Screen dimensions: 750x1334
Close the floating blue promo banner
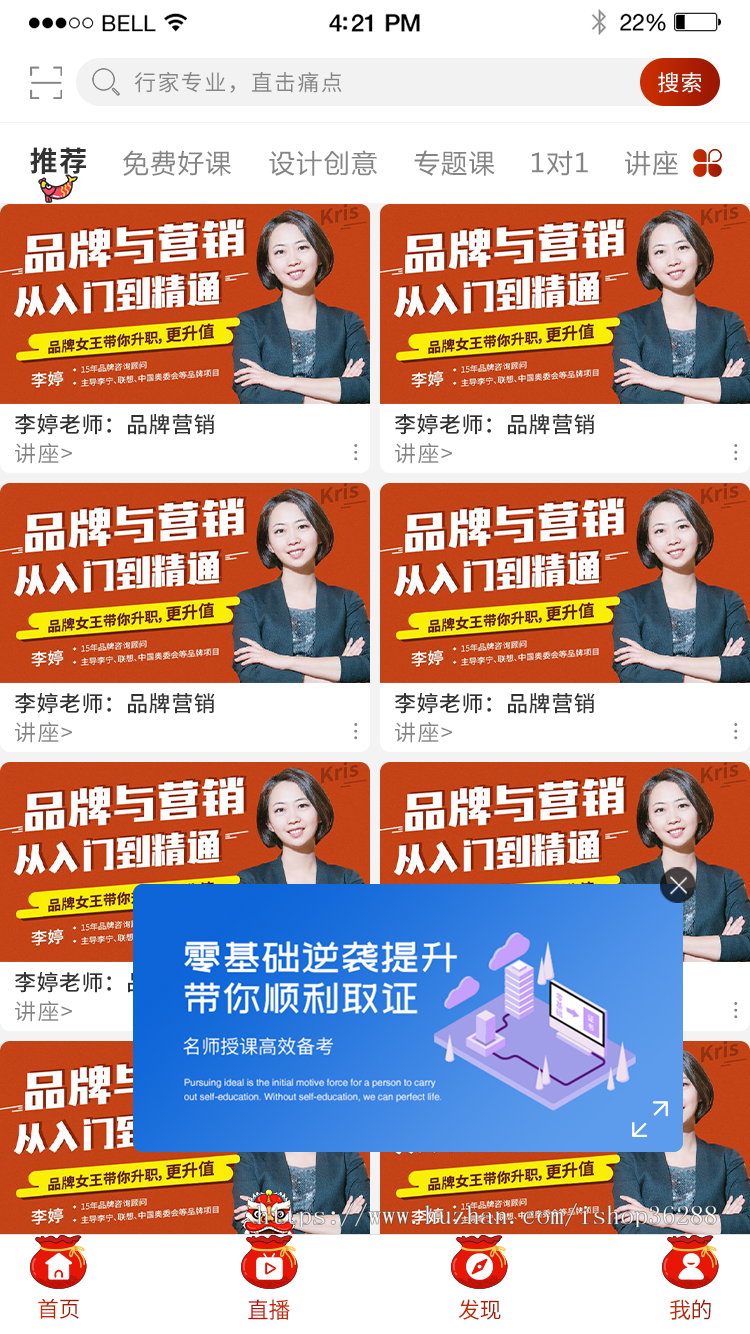pos(678,885)
